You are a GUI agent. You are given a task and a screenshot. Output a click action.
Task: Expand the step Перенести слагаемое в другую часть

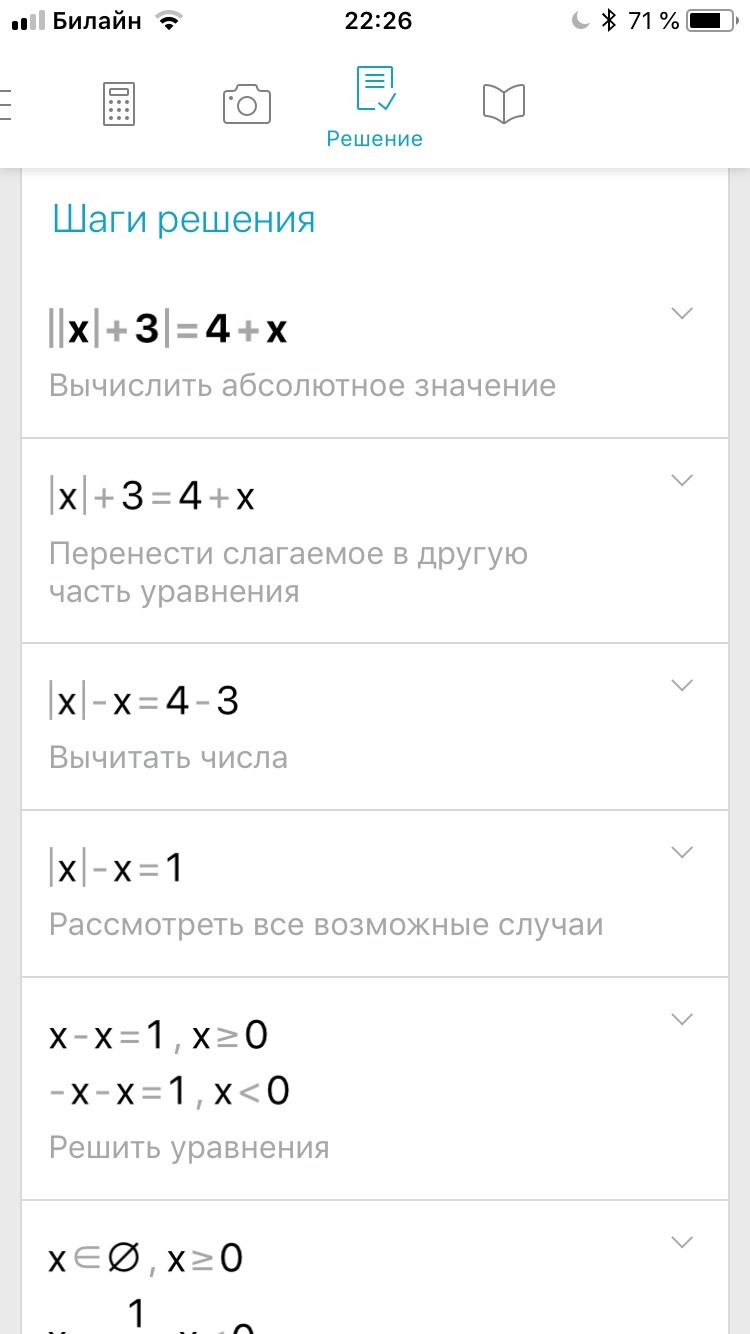(x=682, y=480)
